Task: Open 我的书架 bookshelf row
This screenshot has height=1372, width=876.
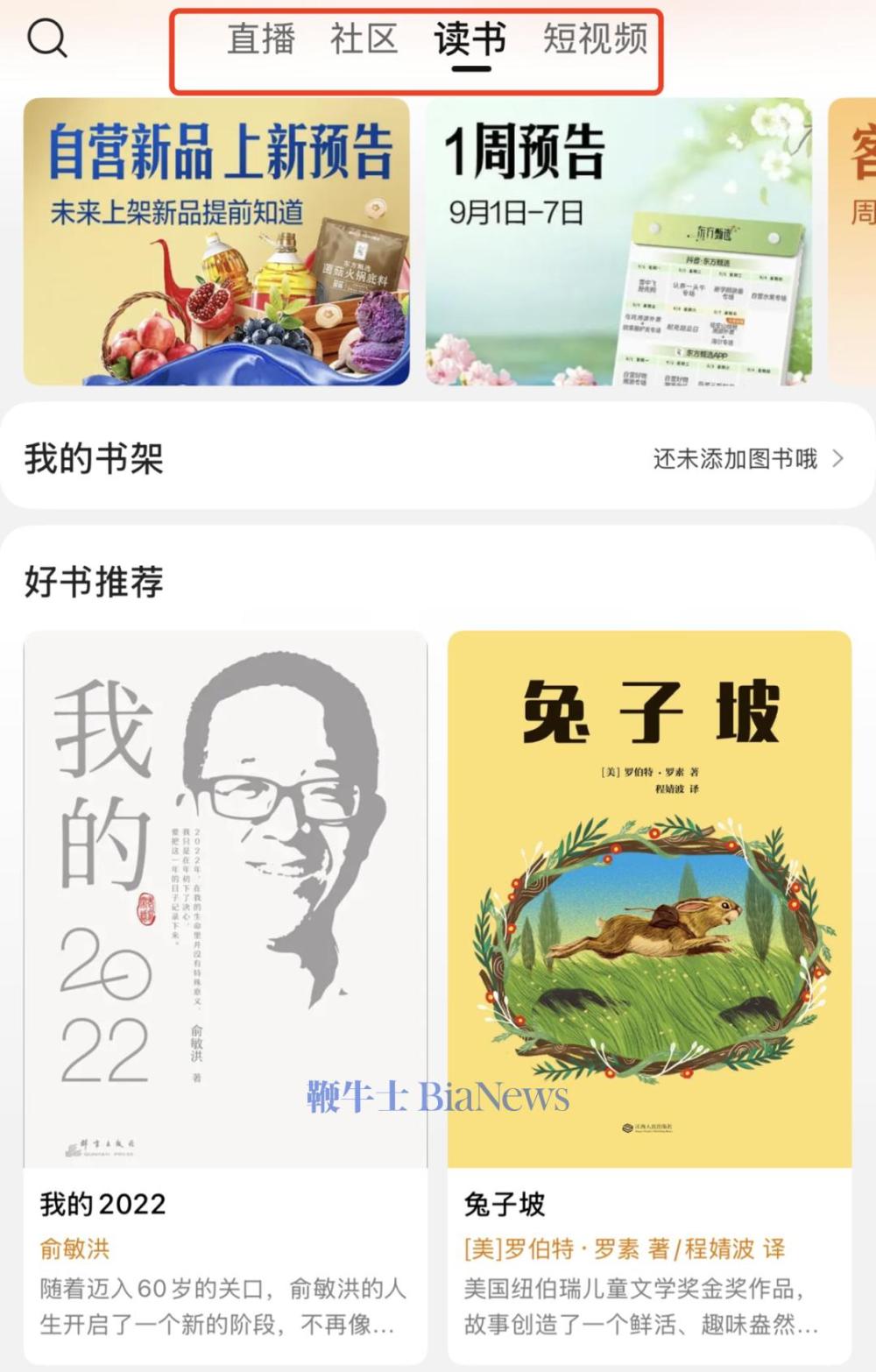Action: 436,458
